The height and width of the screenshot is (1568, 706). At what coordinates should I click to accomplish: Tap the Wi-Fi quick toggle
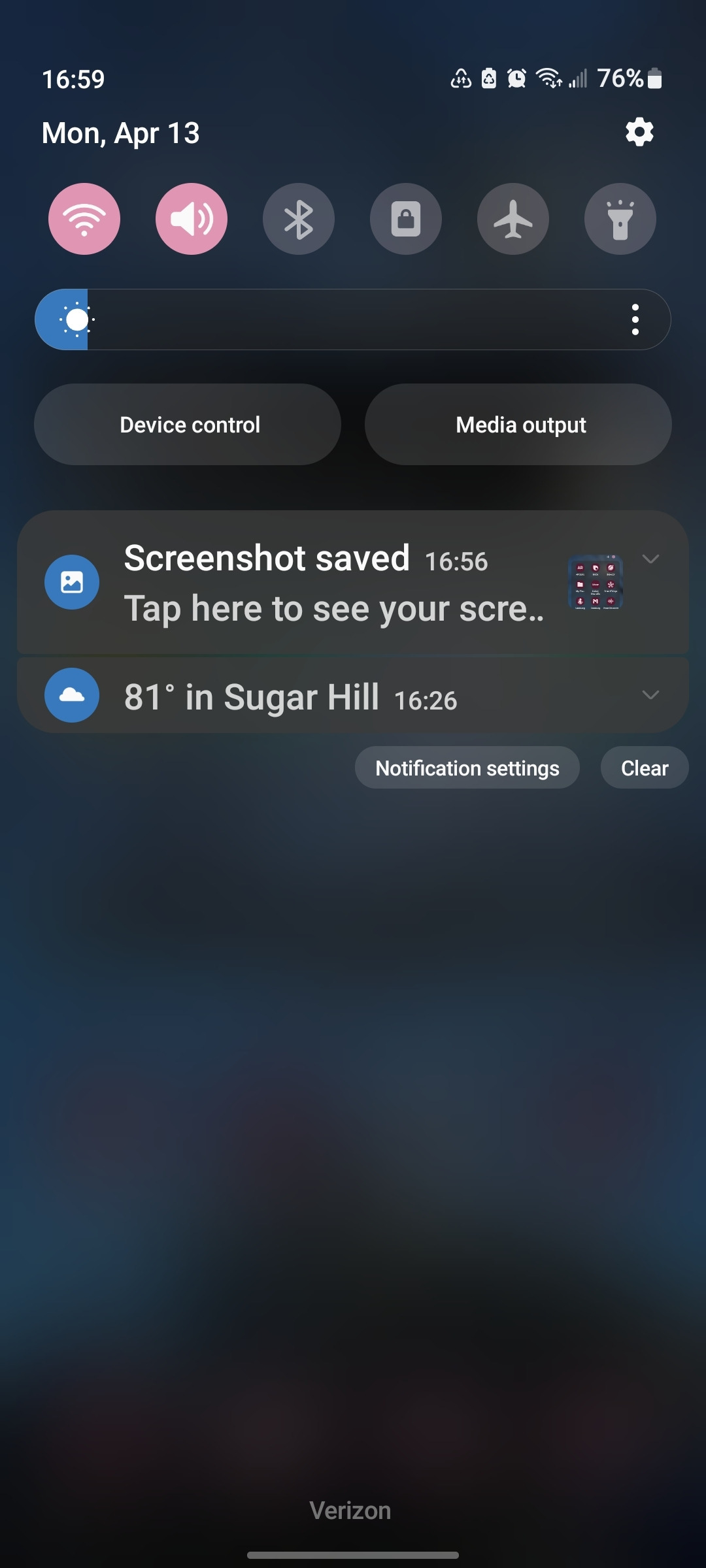[84, 219]
